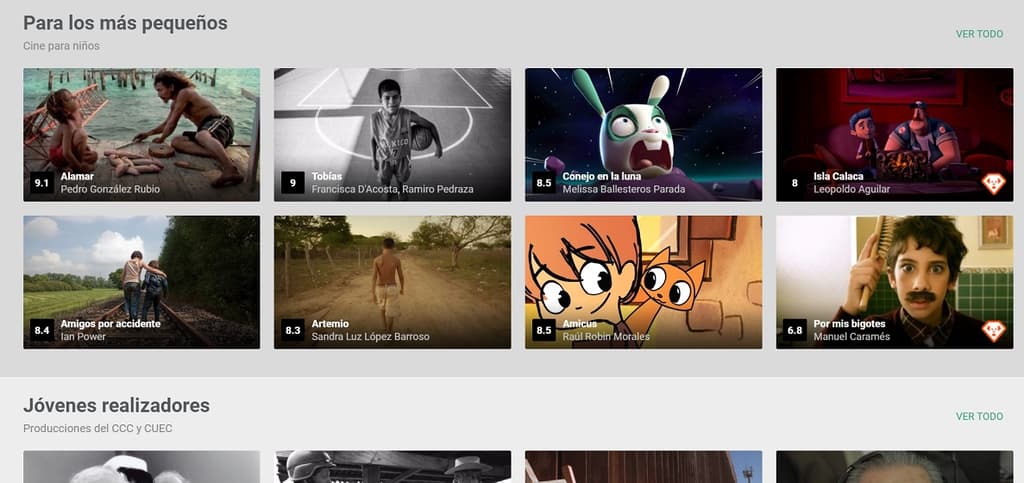This screenshot has height=483, width=1024.
Task: Open Conejo en la luna
Action: (643, 134)
